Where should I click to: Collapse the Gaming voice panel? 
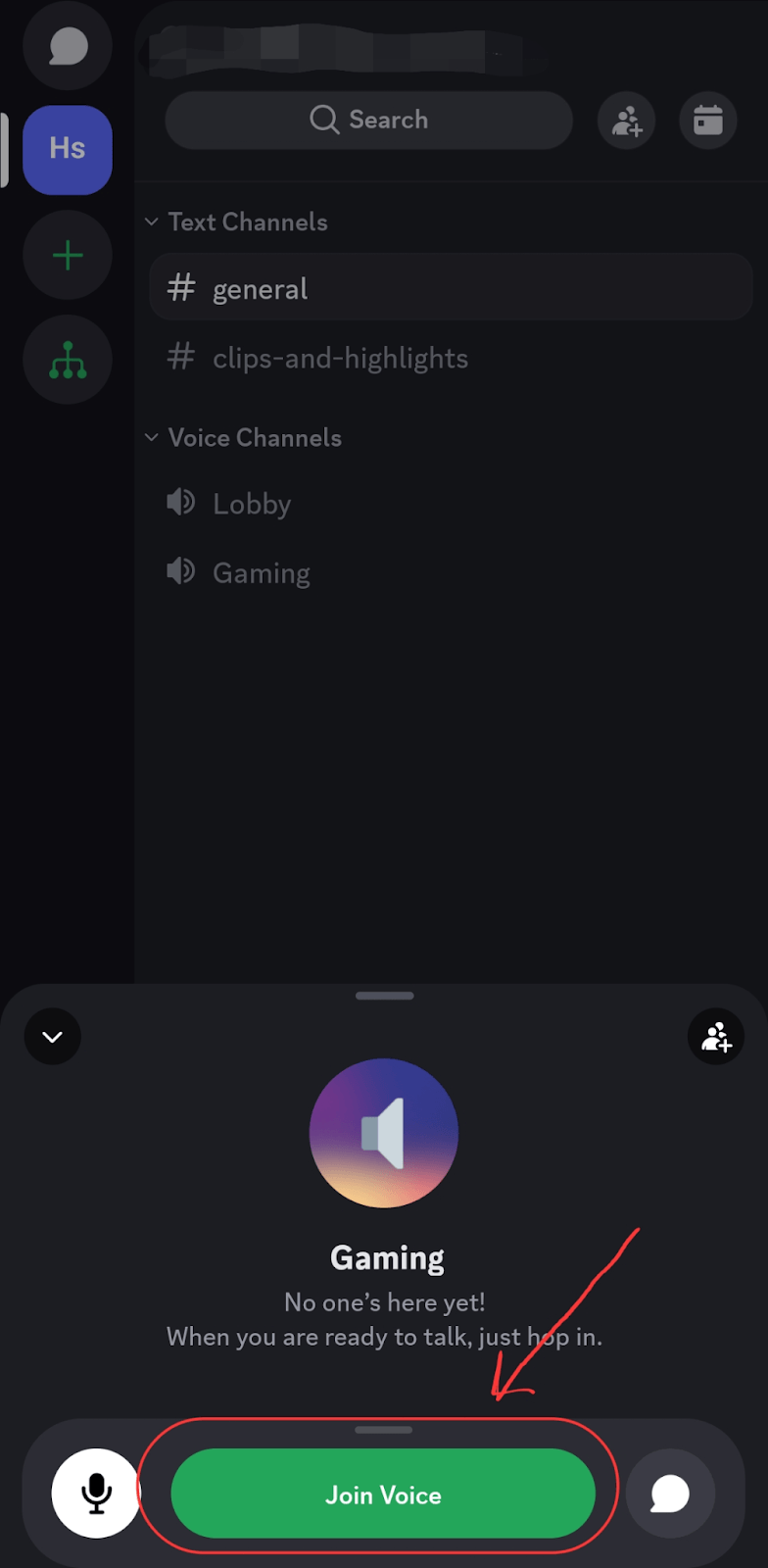tap(53, 1037)
